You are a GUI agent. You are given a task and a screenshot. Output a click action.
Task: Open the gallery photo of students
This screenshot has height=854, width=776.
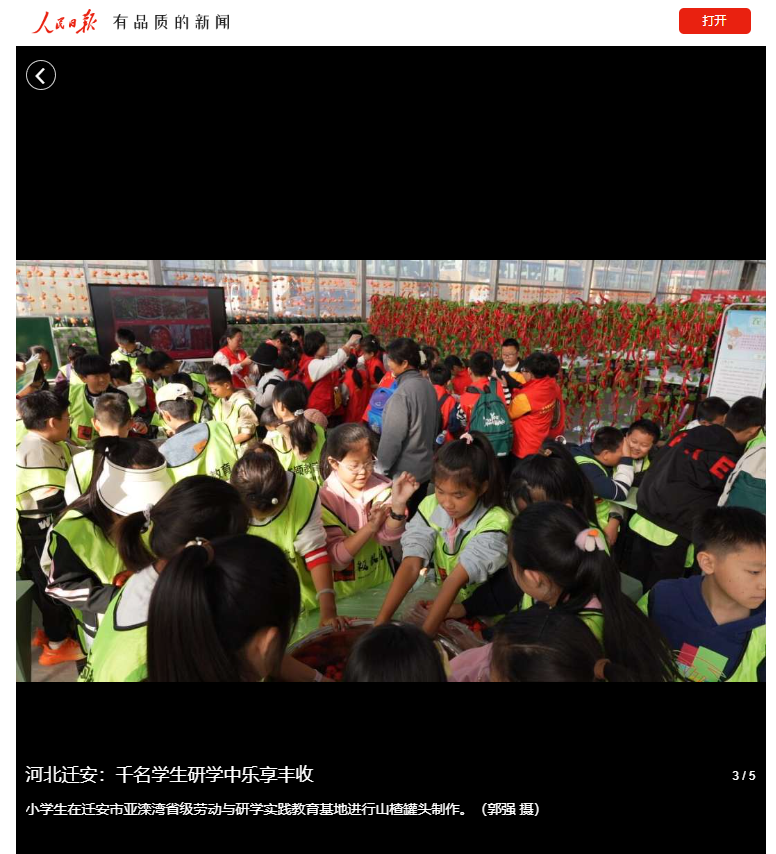pos(390,471)
